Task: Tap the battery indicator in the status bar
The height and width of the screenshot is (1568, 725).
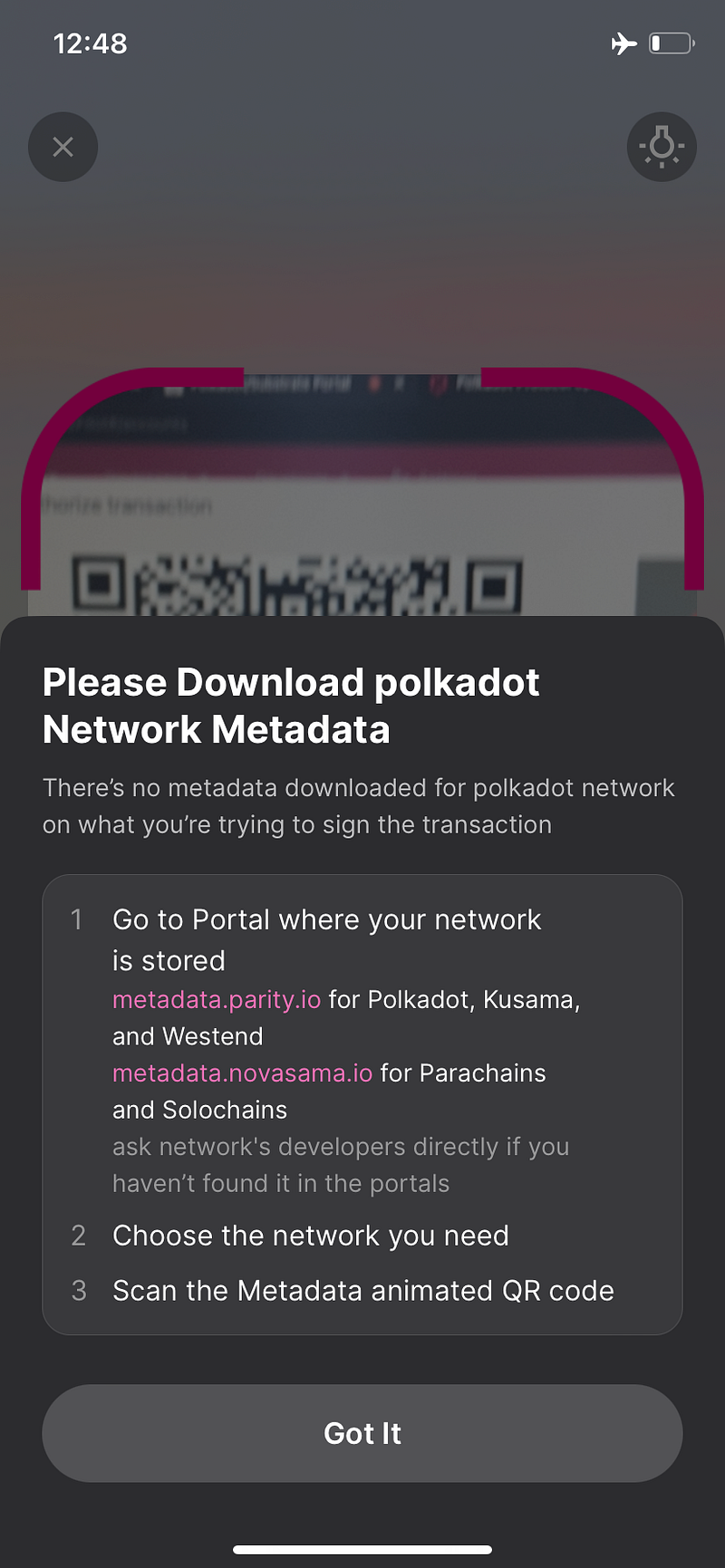Action: [670, 42]
